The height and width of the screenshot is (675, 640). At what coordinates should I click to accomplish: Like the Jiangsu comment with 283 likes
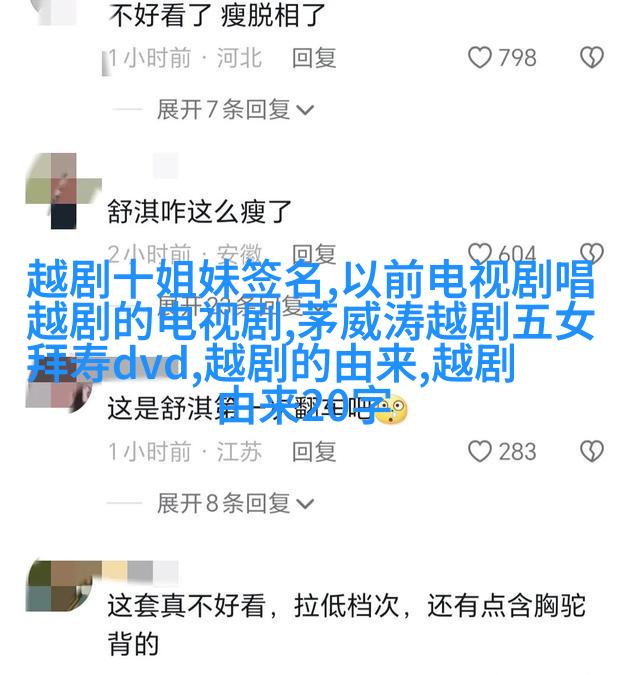click(x=481, y=451)
